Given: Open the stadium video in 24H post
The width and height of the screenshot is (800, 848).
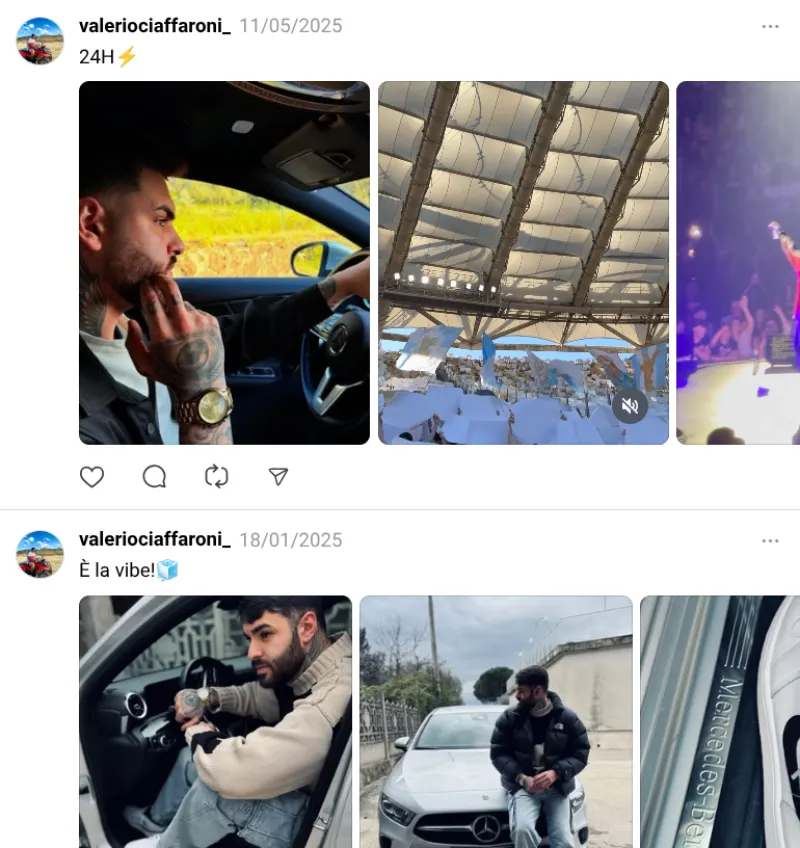Looking at the screenshot, I should pyautogui.click(x=523, y=240).
